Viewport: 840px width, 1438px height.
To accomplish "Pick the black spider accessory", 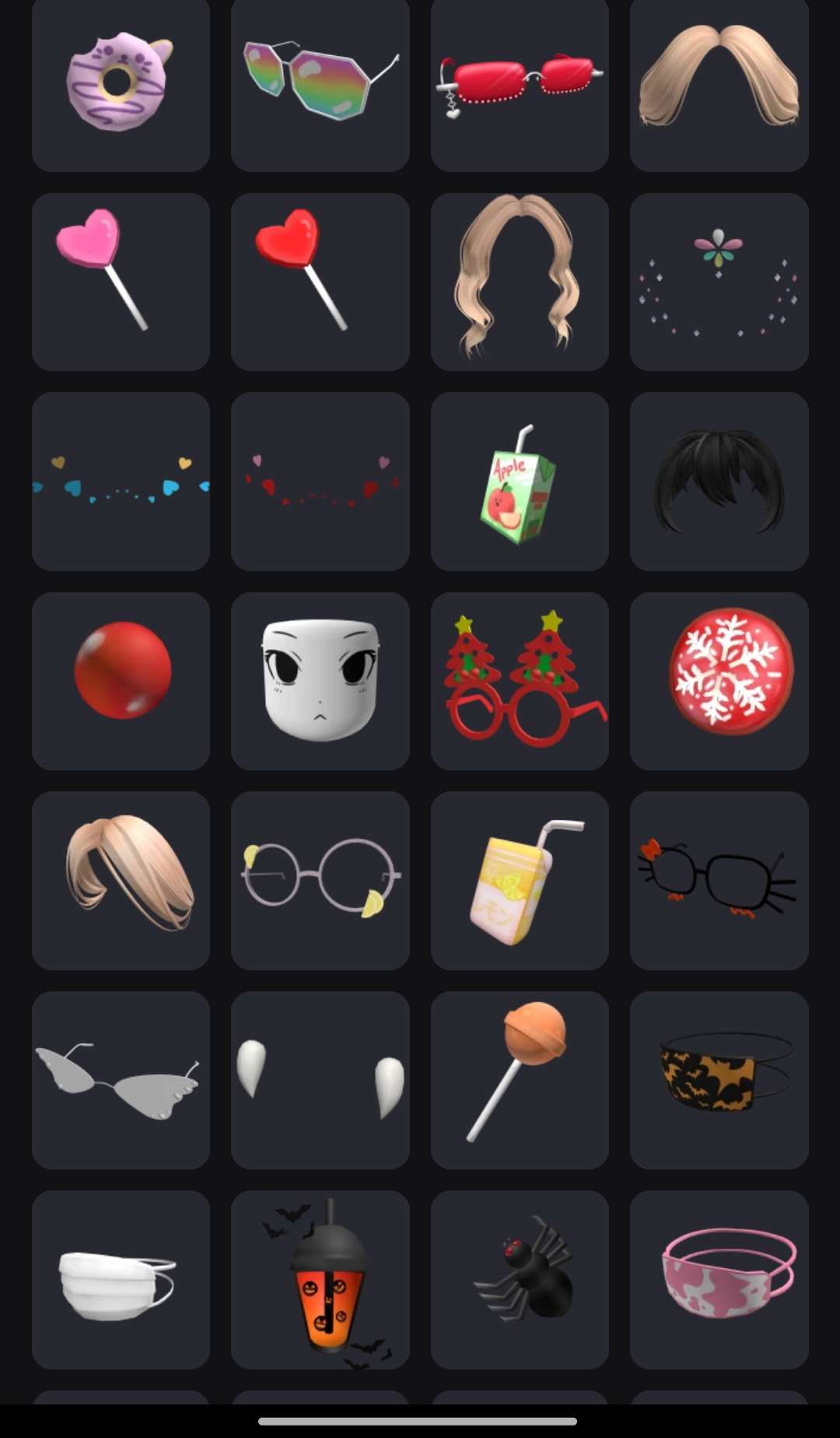I will click(520, 1279).
